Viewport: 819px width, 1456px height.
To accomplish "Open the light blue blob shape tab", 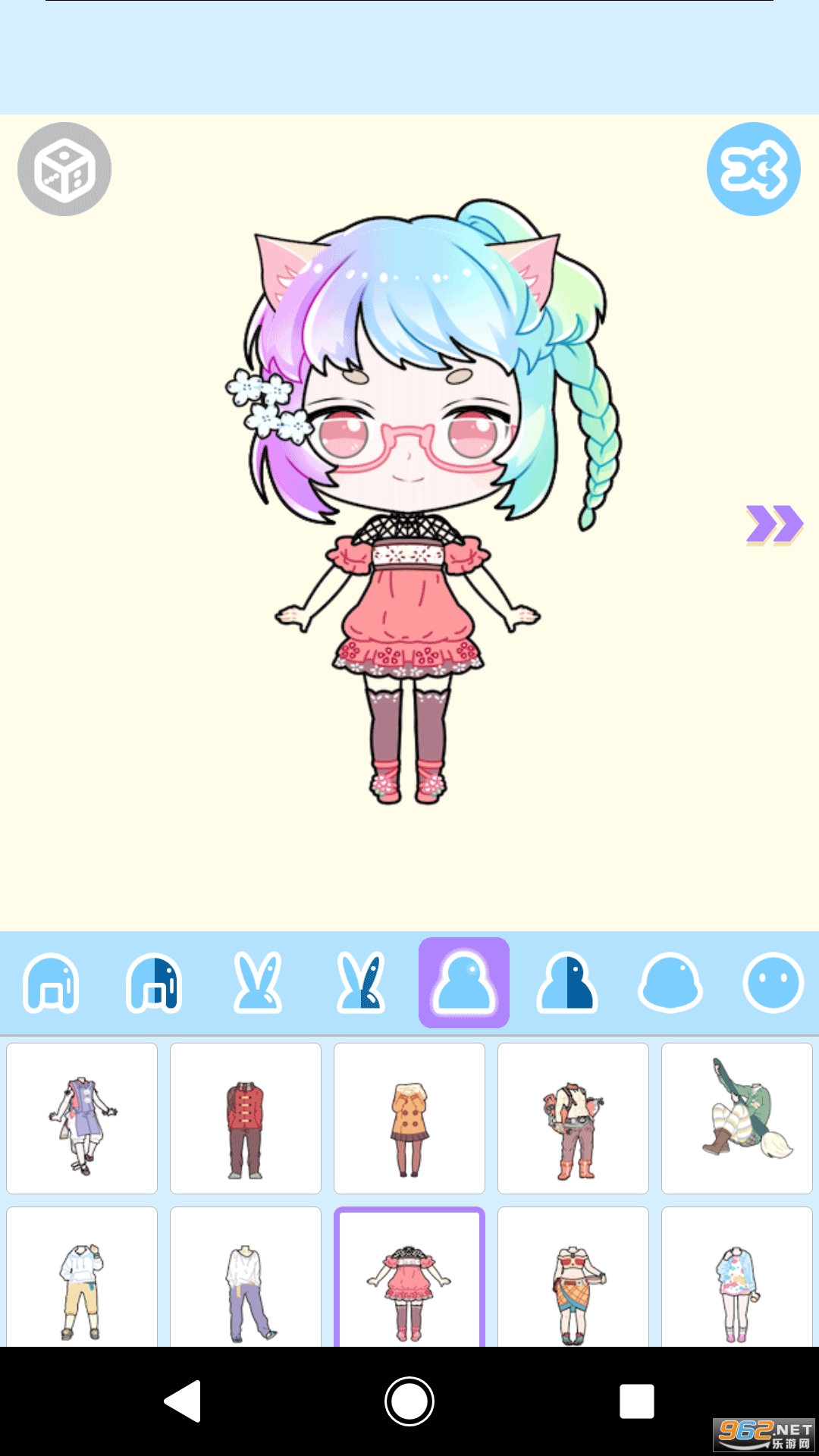I will [x=670, y=984].
